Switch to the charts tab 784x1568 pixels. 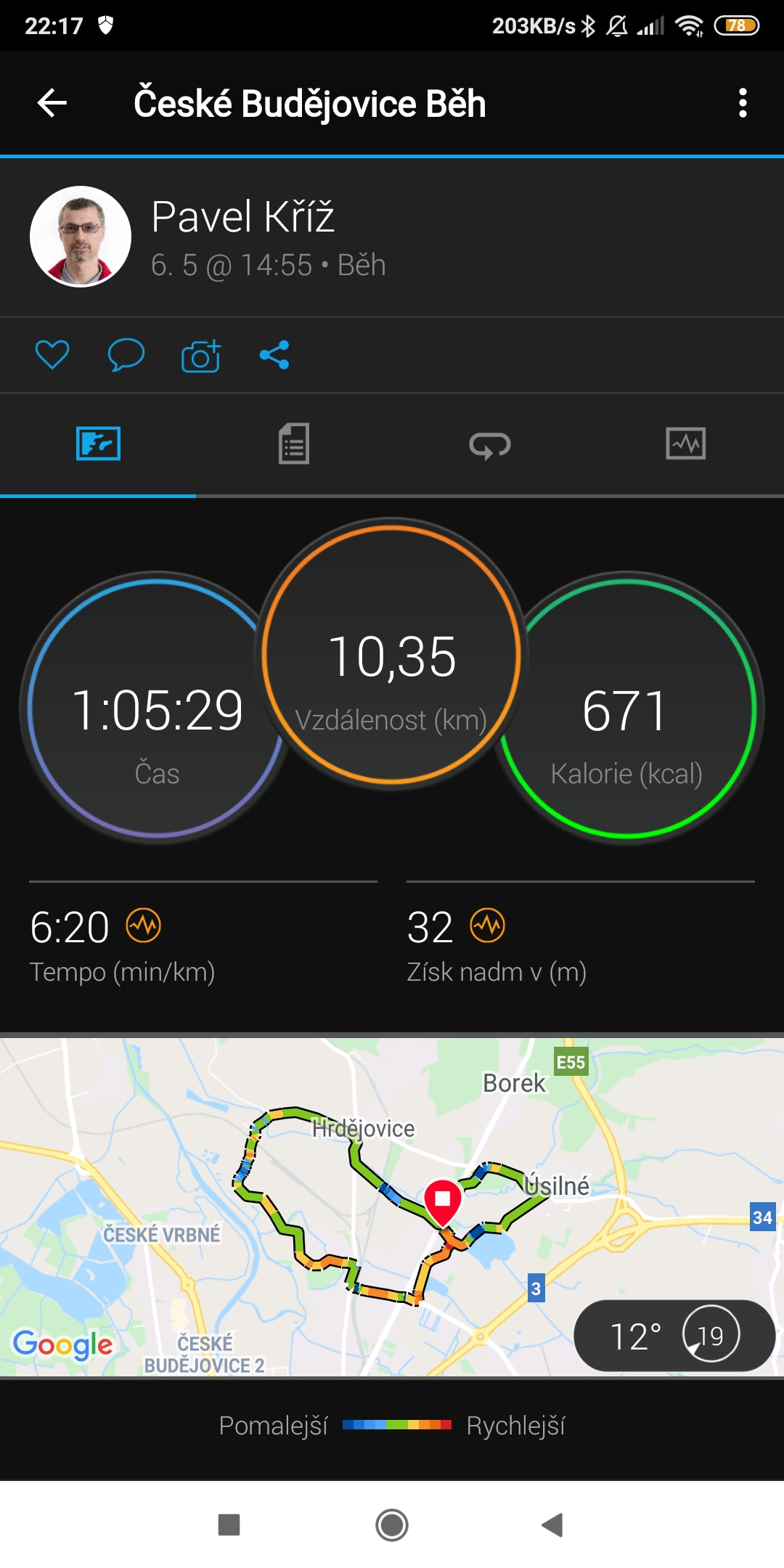pos(686,444)
